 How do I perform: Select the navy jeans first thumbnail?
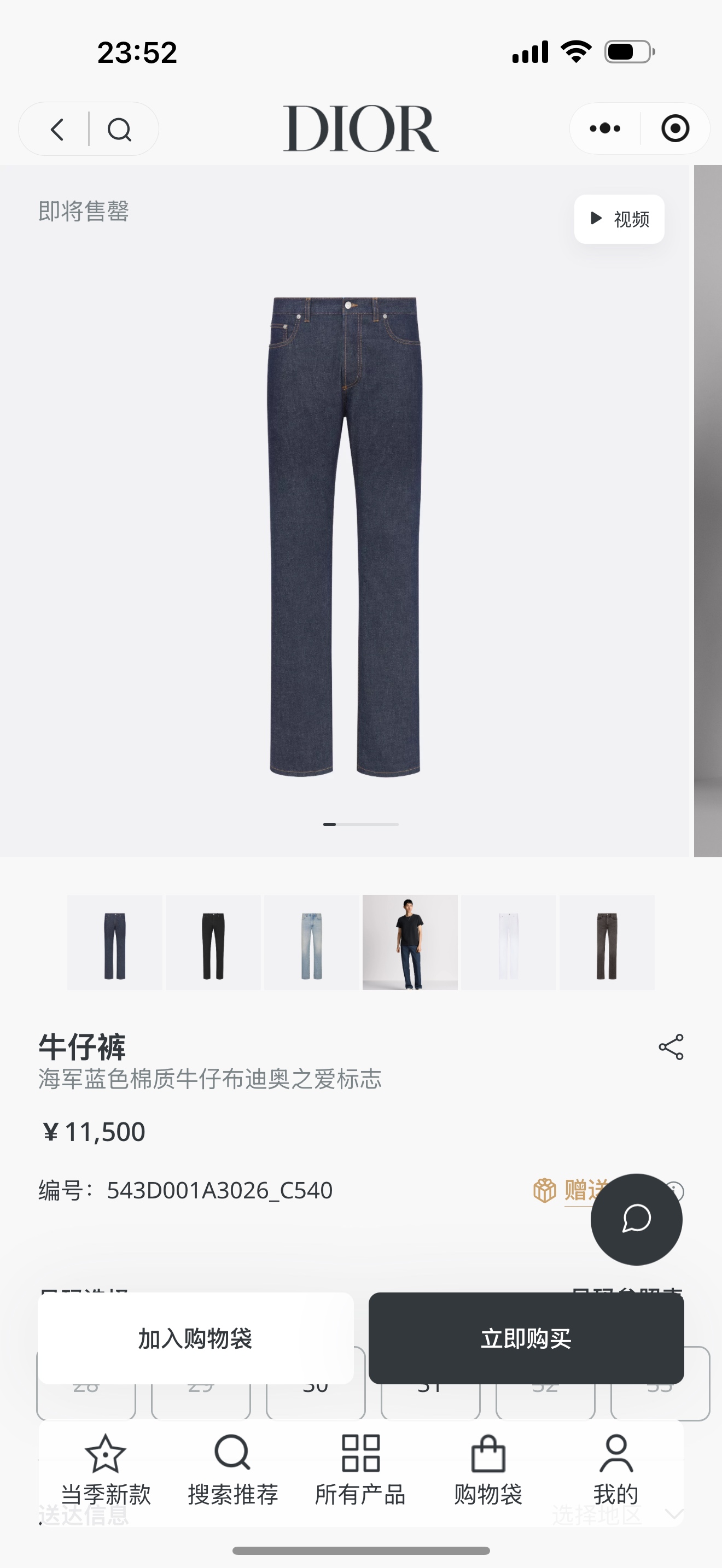114,942
